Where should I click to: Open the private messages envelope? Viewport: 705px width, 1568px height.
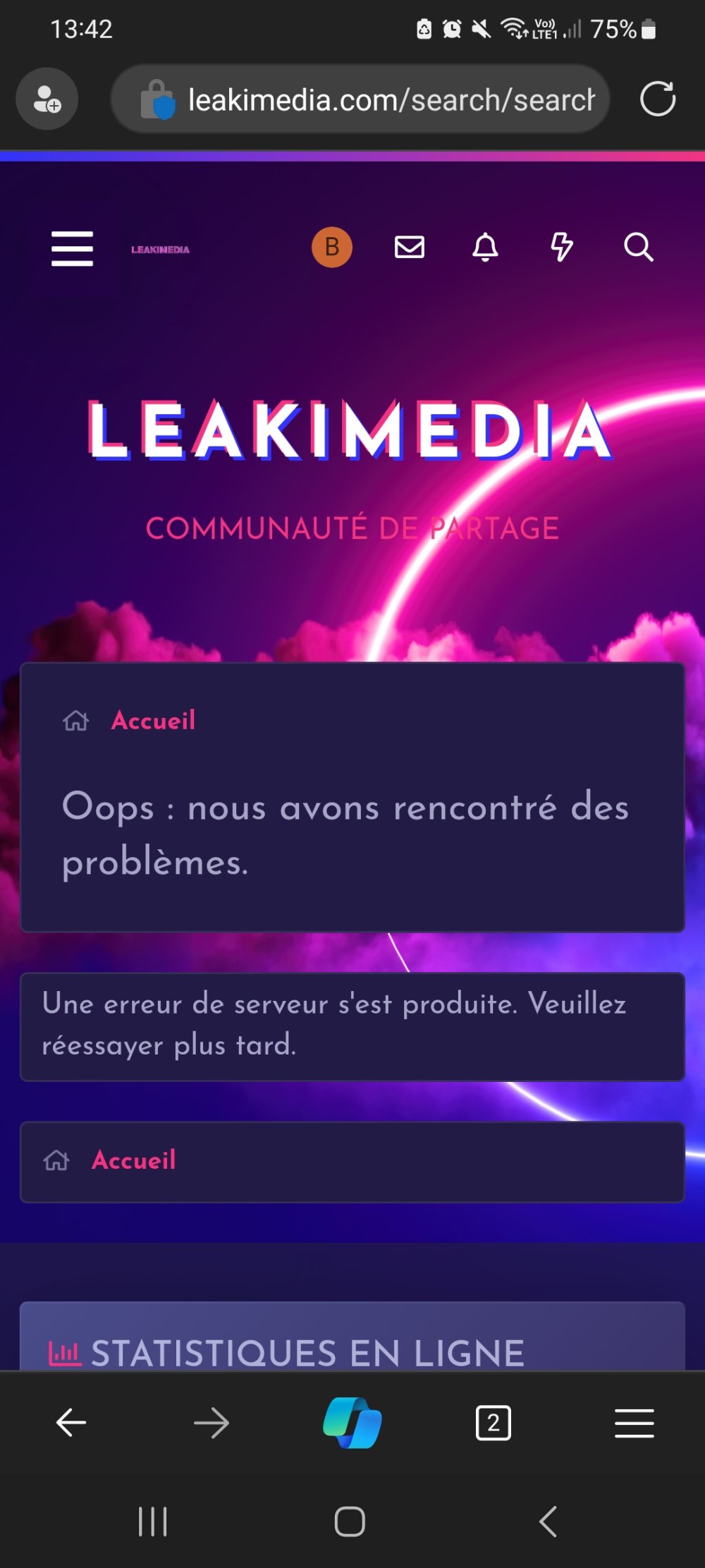pyautogui.click(x=409, y=248)
